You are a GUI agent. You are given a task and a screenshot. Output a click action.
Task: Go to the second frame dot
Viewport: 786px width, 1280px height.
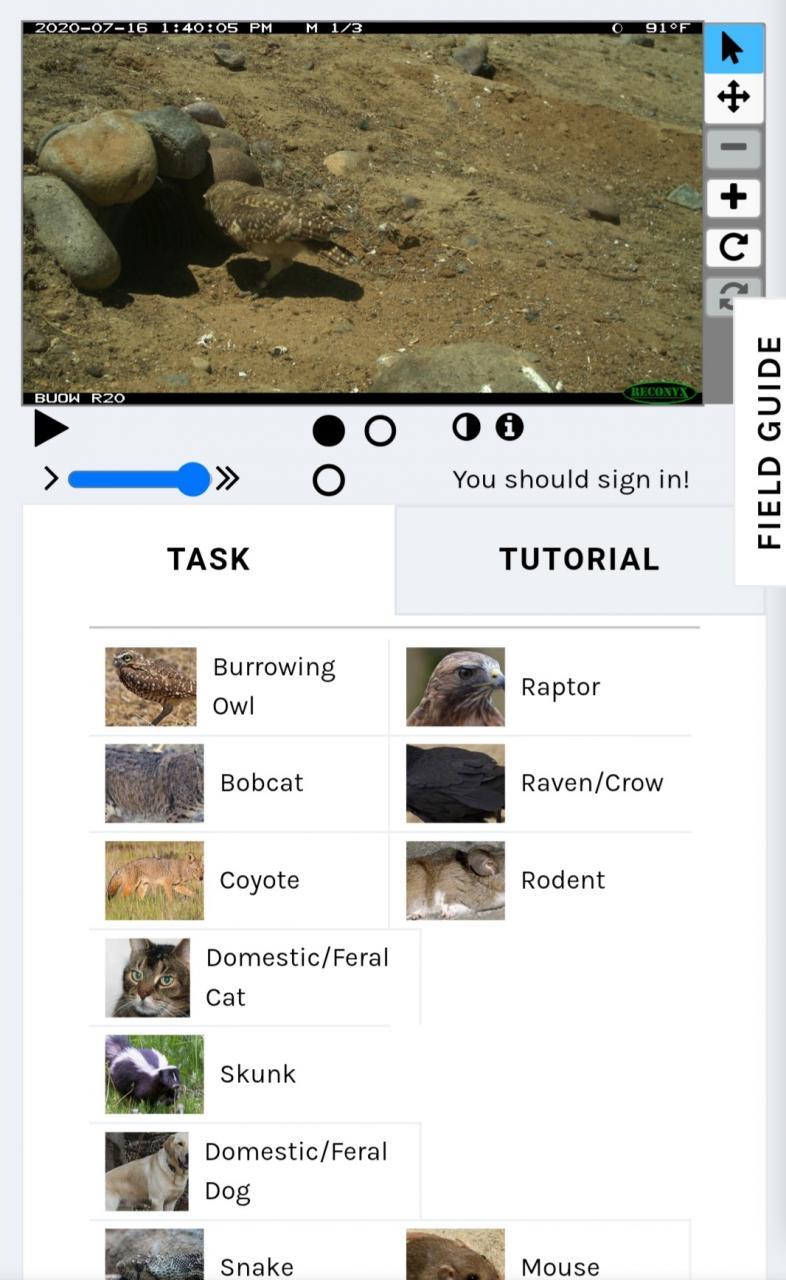coord(380,431)
